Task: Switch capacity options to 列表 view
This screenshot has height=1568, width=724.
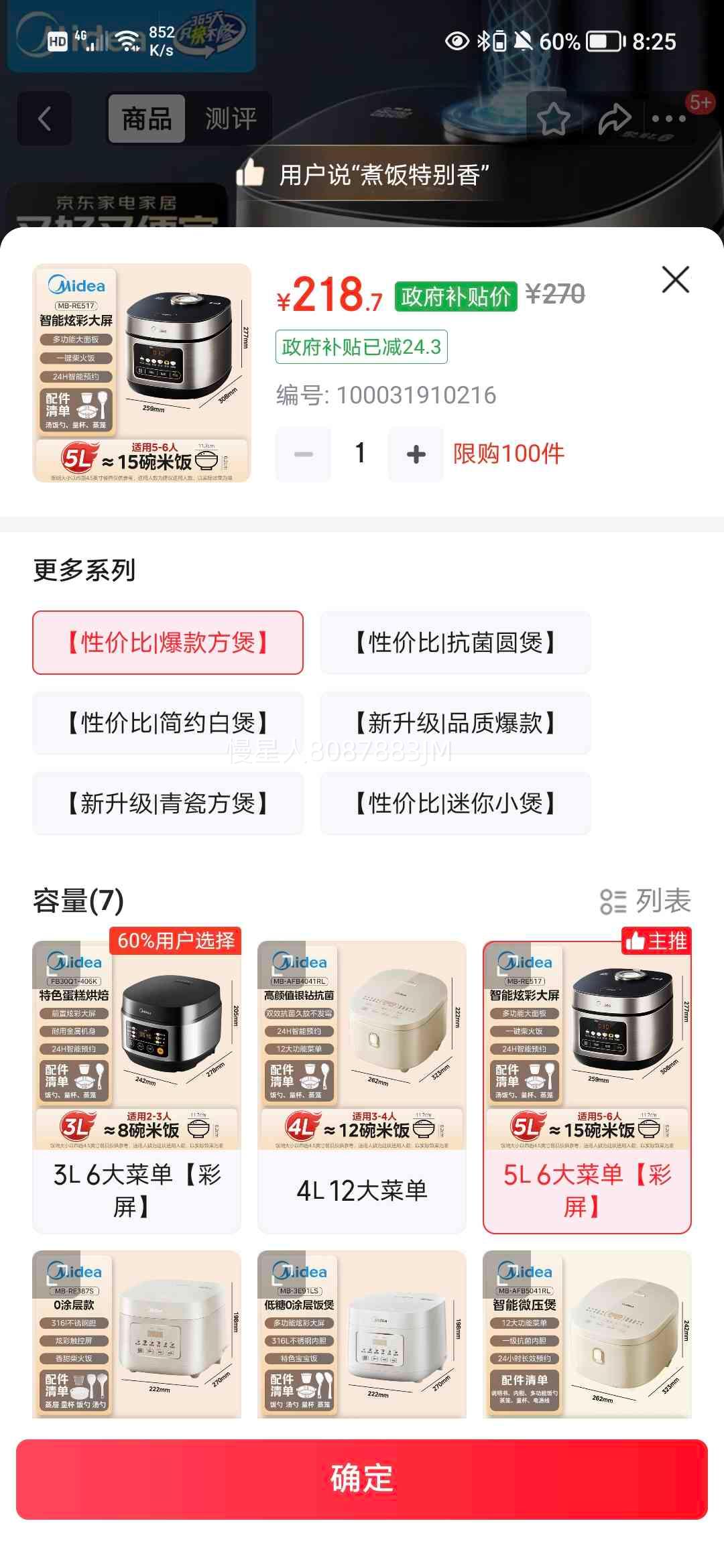Action: [646, 901]
